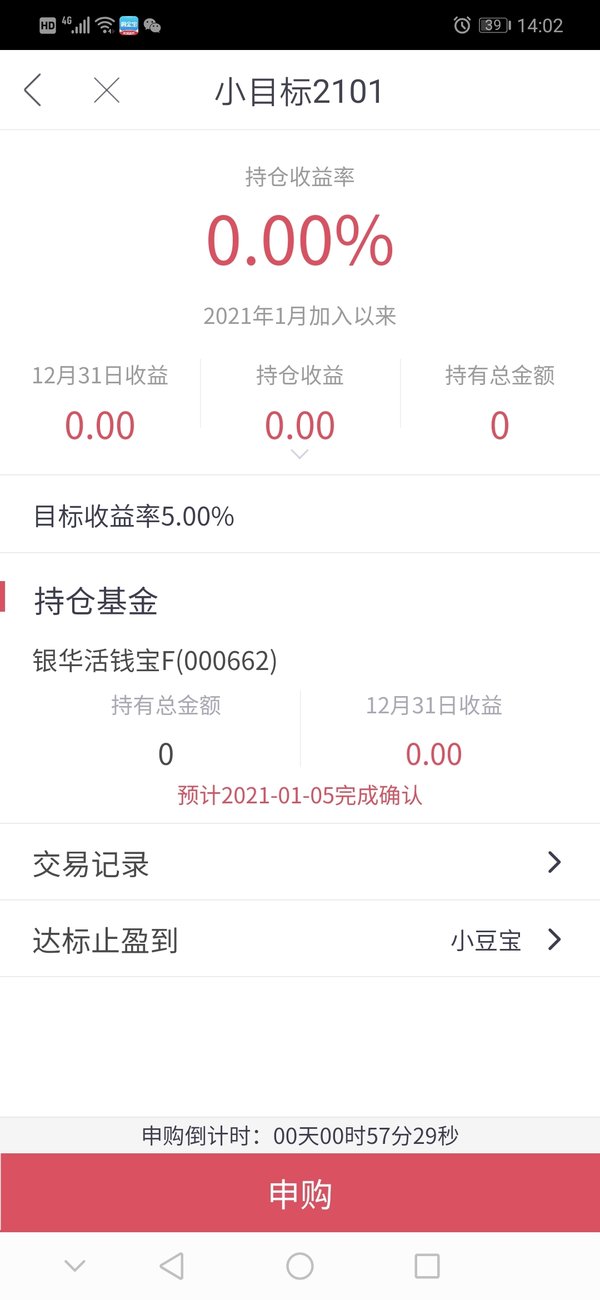
Task: Open 交易记录 transaction records
Action: click(x=300, y=863)
